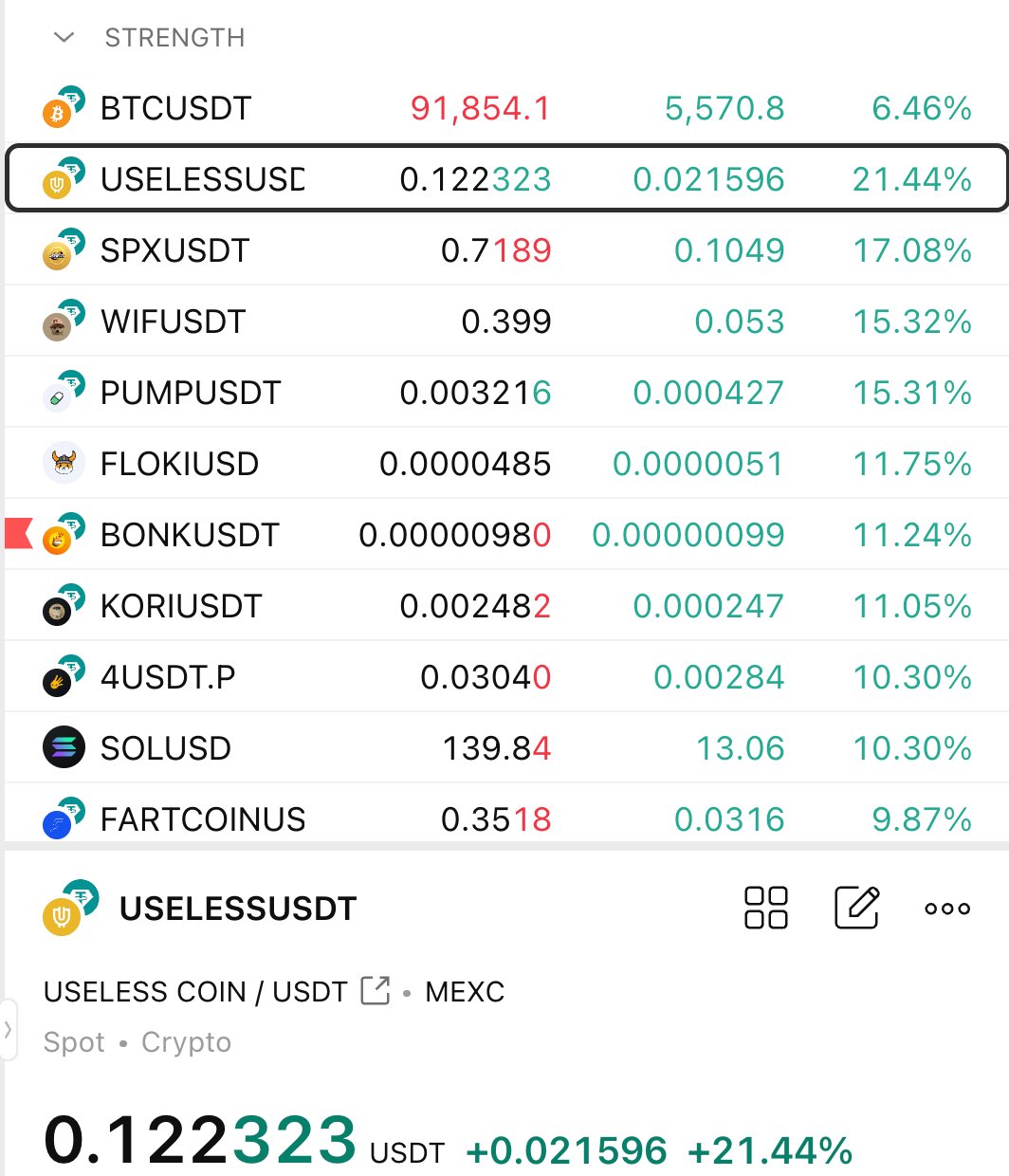Open the USELESS COIN / USDT external link
This screenshot has height=1176, width=1009.
click(x=376, y=991)
